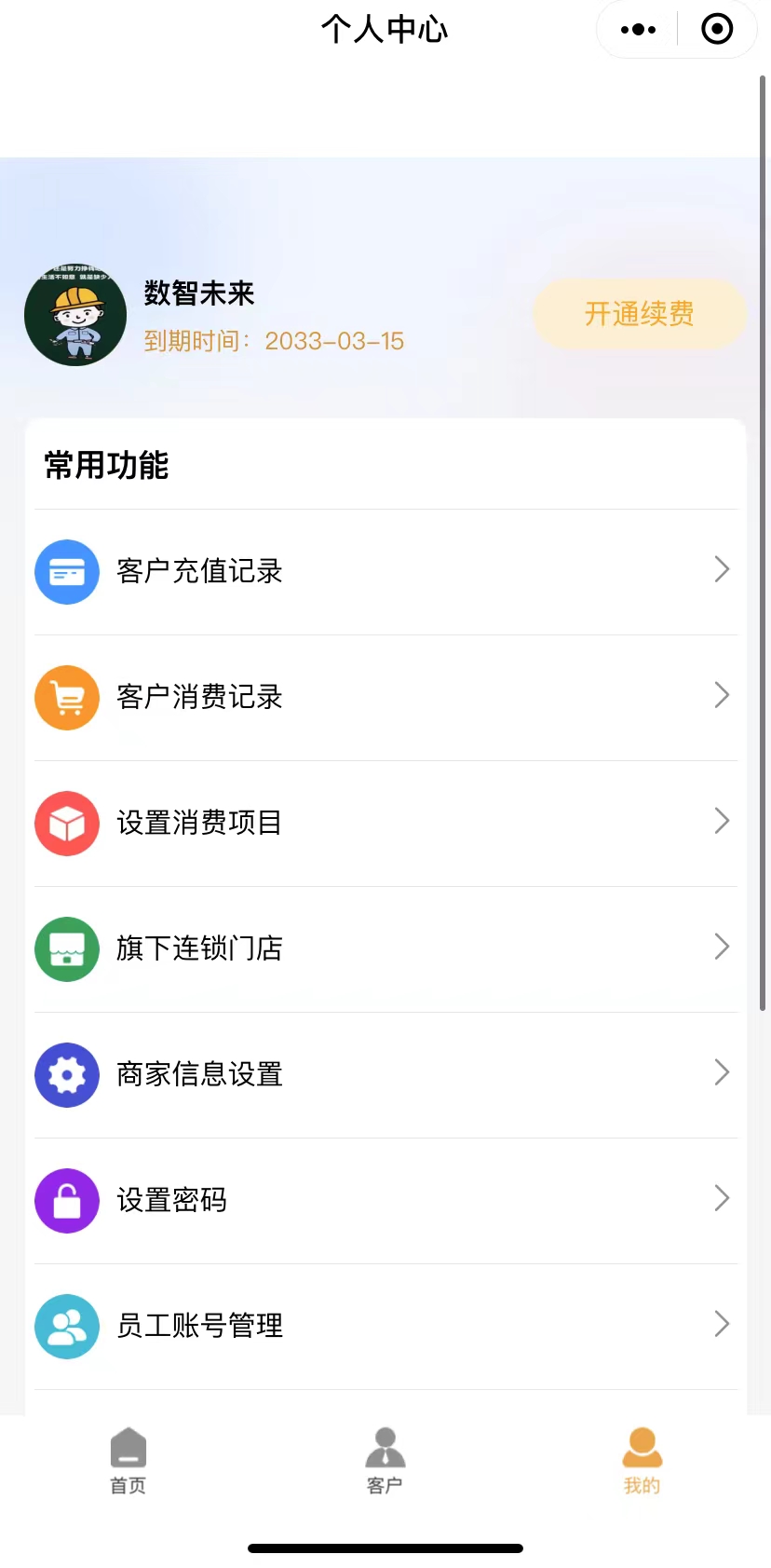The width and height of the screenshot is (771, 1568).
Task: Click the merchant name 数智未来
Action: coord(200,293)
